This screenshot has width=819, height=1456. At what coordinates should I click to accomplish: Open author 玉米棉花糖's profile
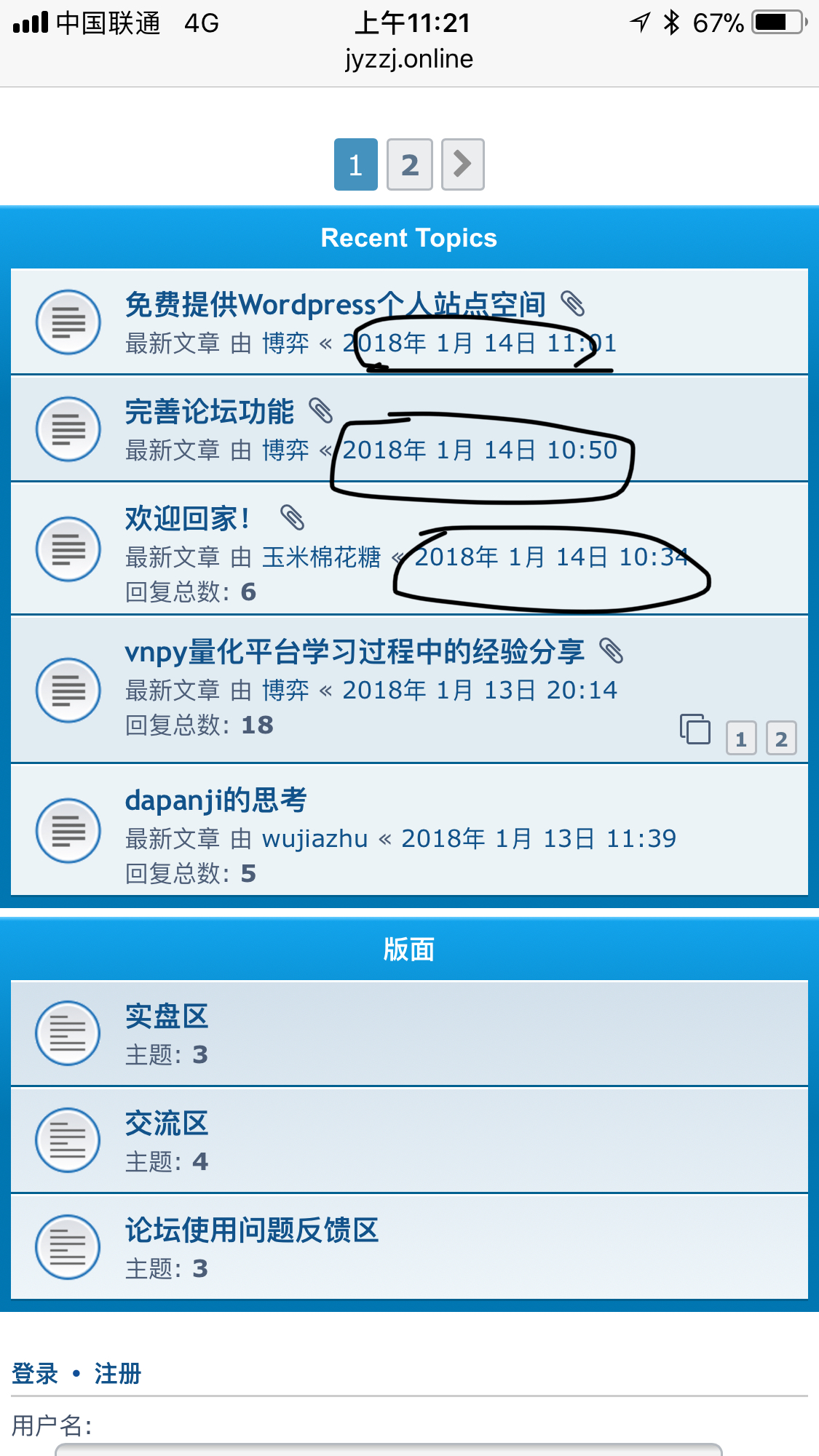(321, 557)
